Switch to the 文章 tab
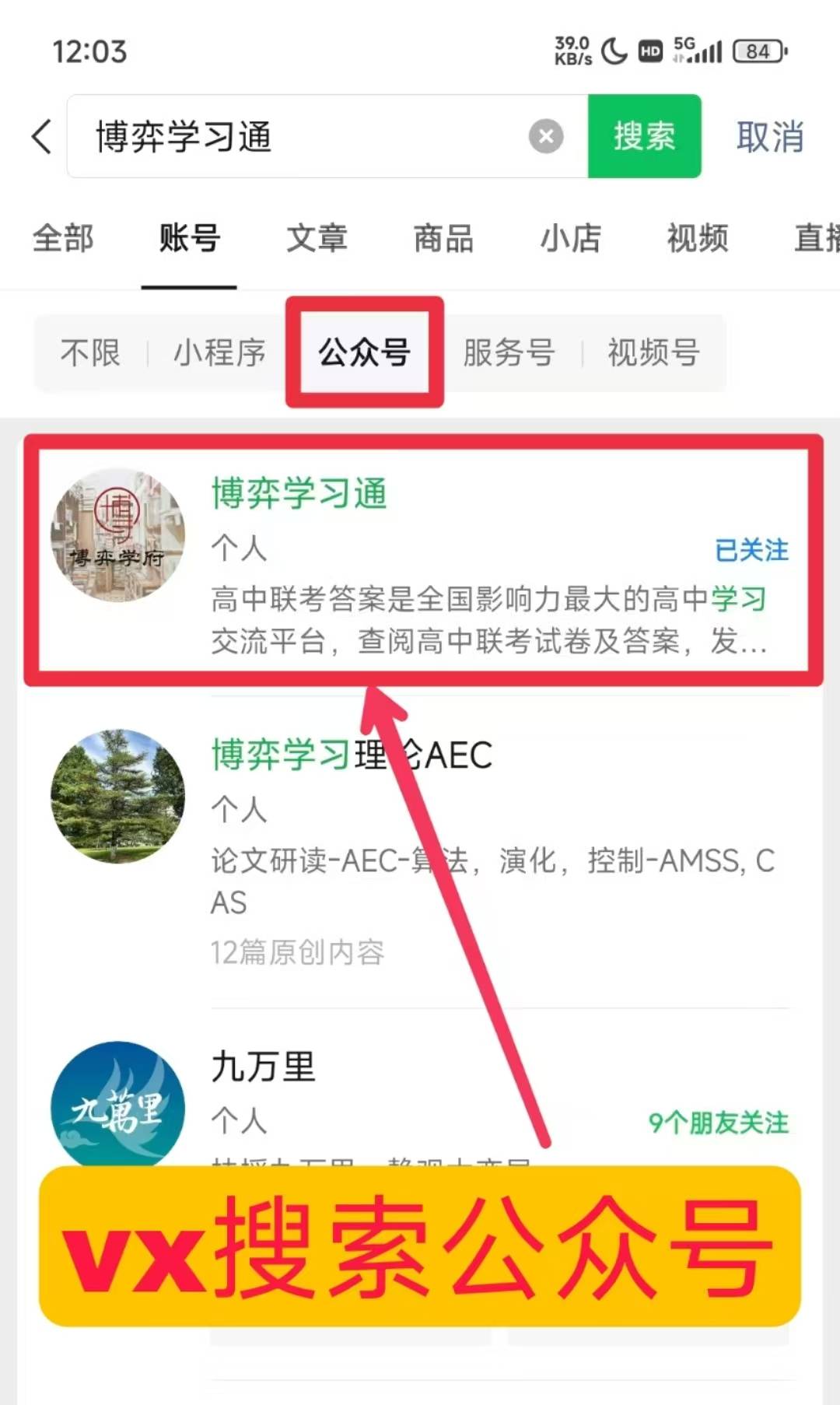The image size is (840, 1405). pyautogui.click(x=317, y=238)
